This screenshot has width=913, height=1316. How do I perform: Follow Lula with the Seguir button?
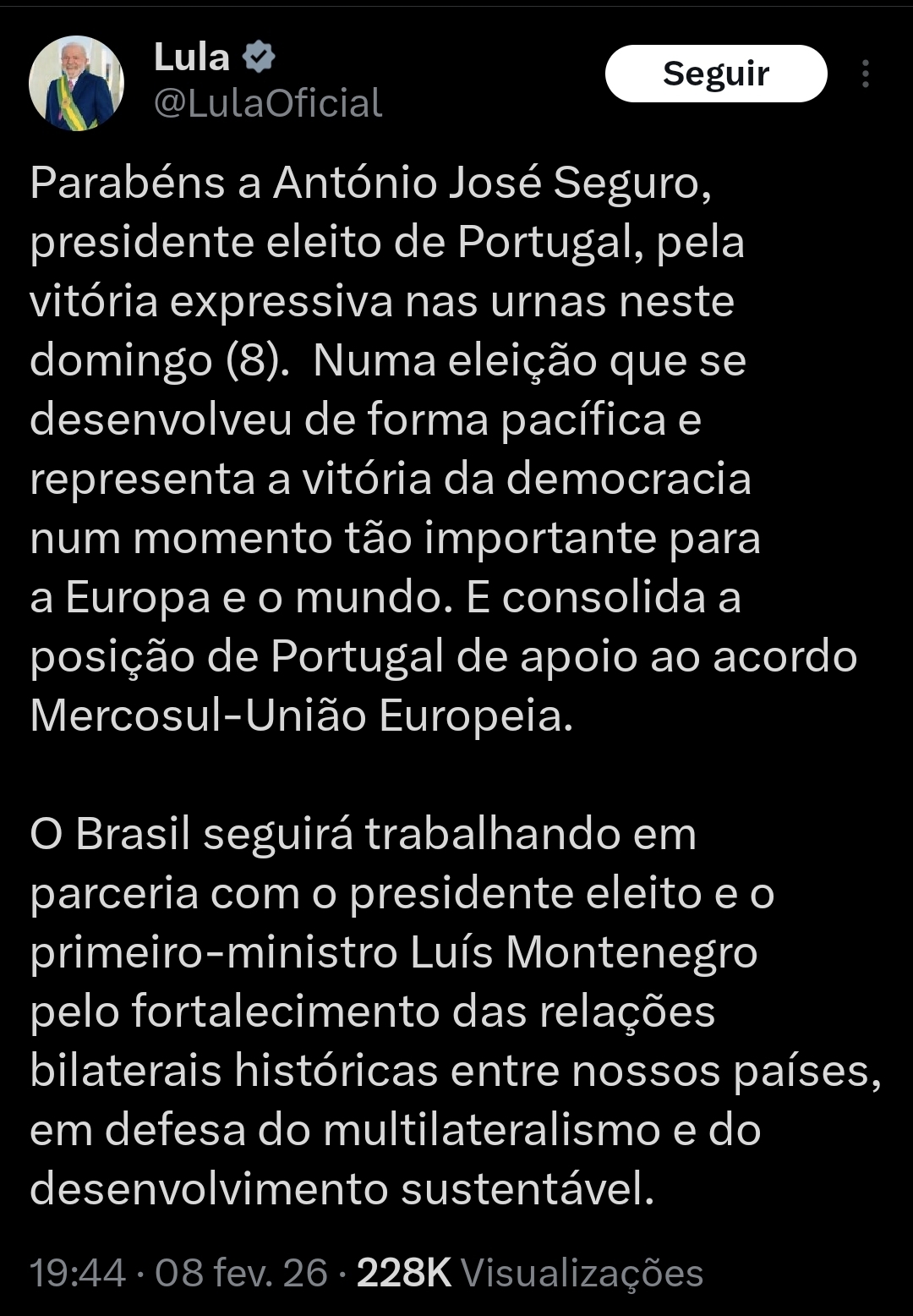pyautogui.click(x=715, y=74)
